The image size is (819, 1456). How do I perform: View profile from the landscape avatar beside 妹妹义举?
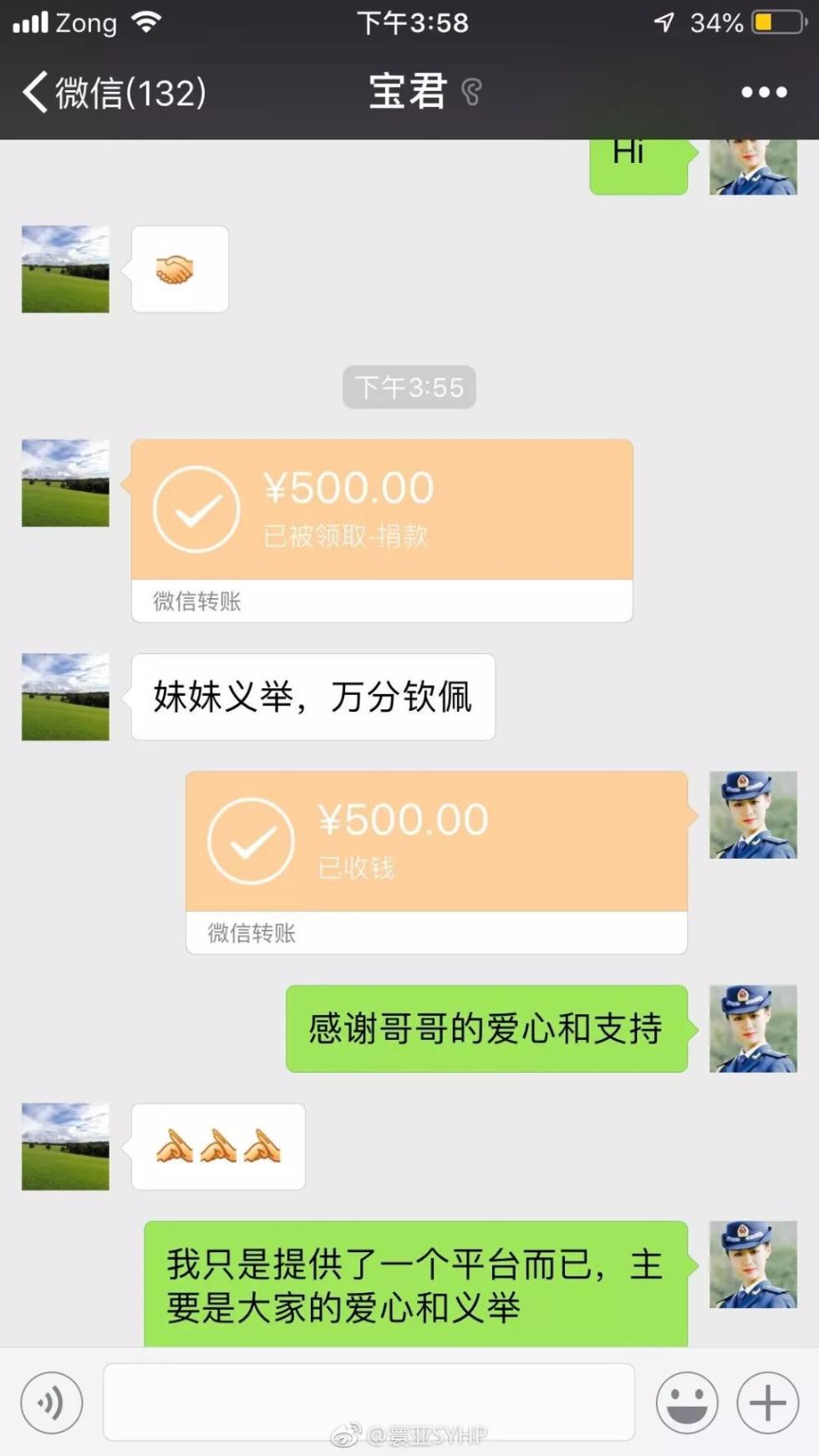(65, 698)
